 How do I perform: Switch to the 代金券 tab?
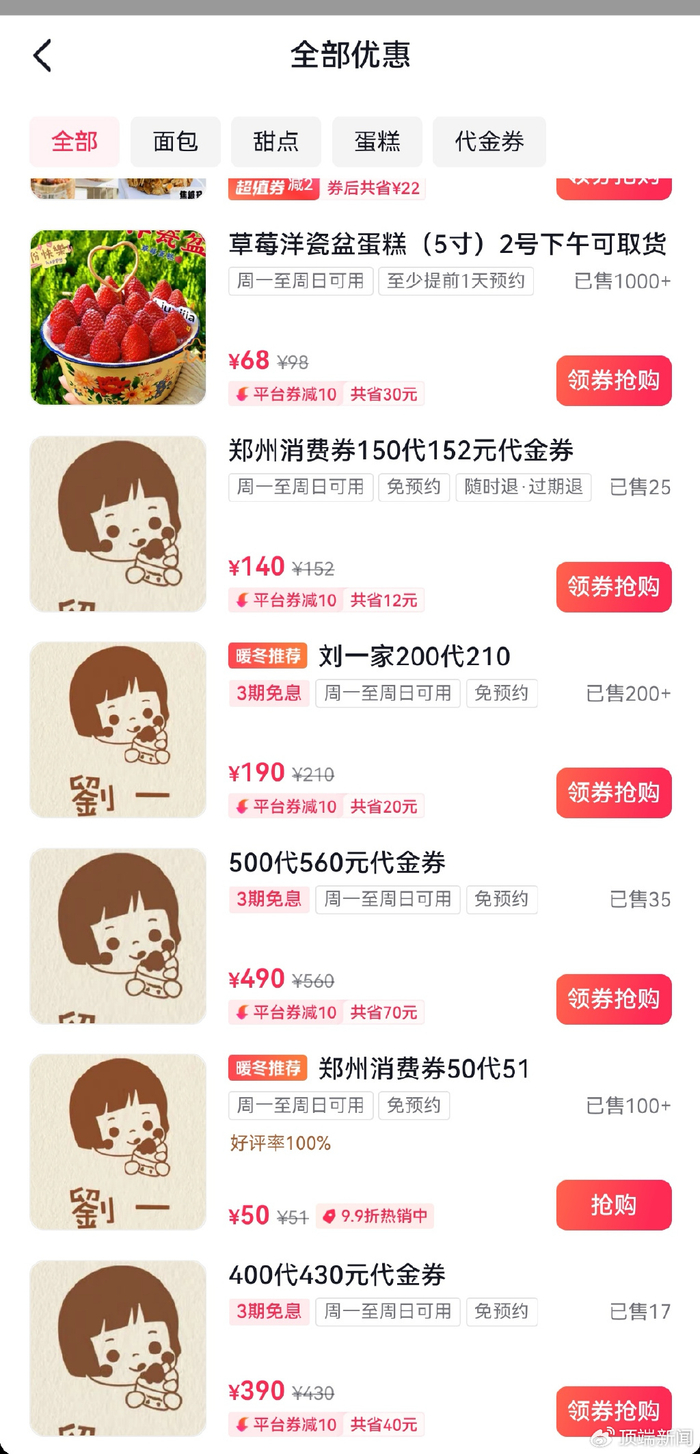coord(489,141)
